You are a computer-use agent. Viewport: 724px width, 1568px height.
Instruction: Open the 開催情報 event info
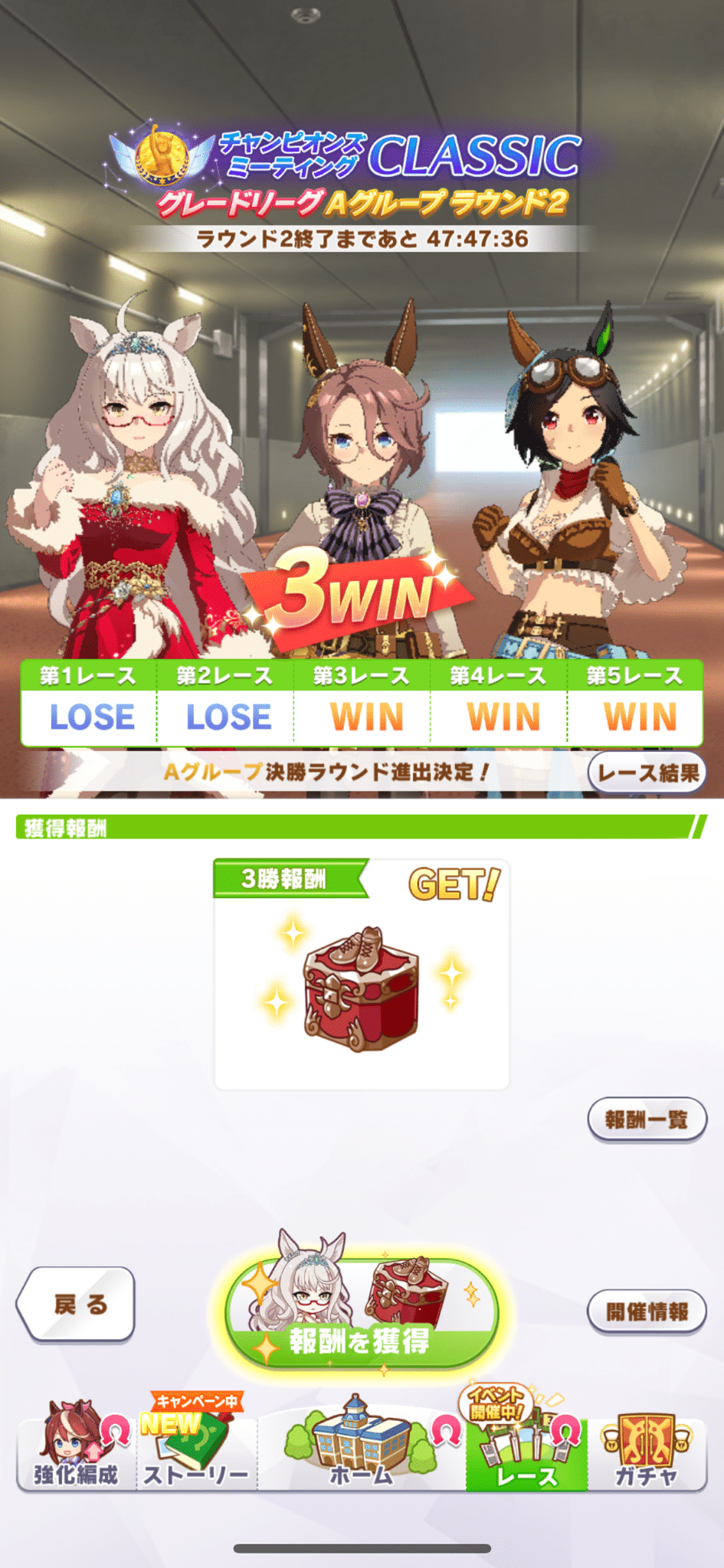(646, 1312)
